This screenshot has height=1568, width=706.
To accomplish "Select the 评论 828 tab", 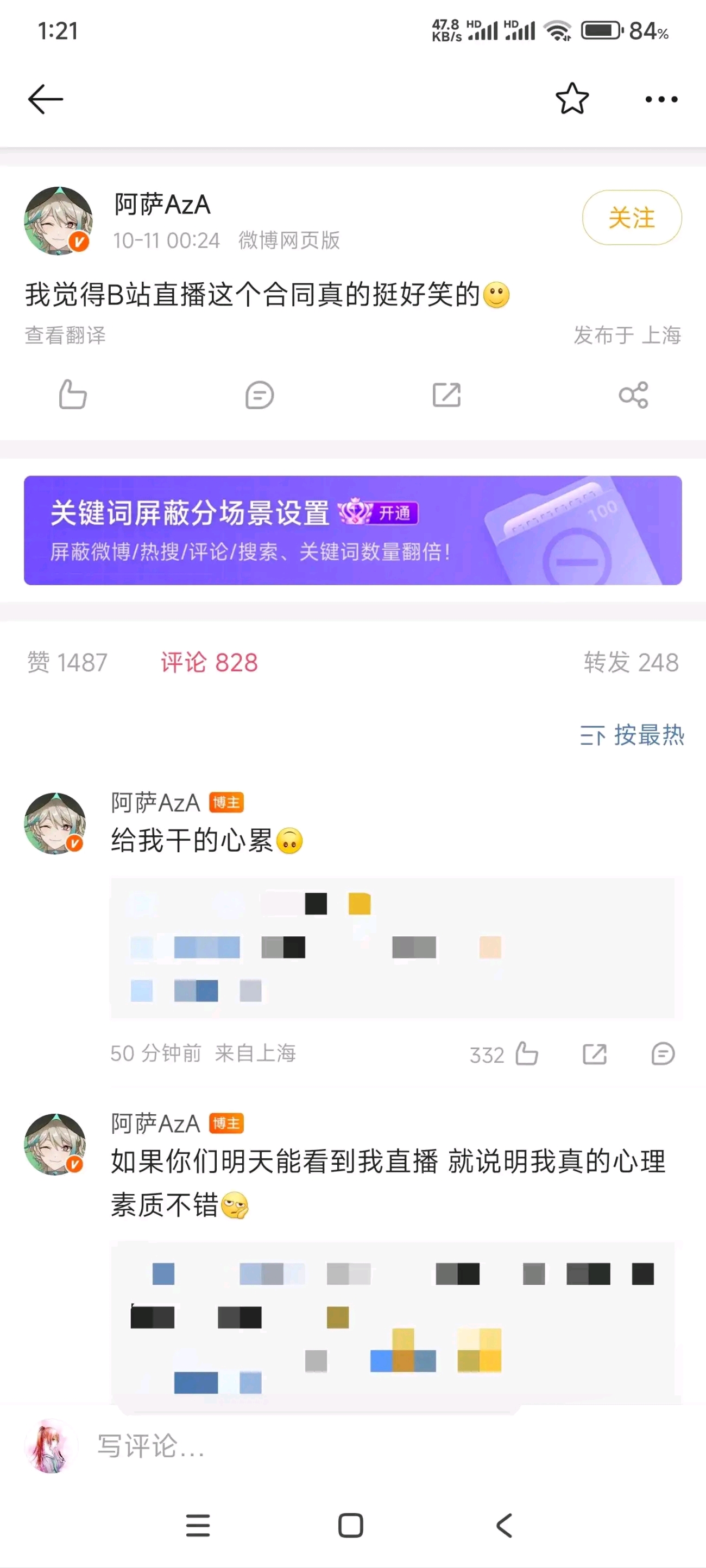I will click(x=209, y=662).
